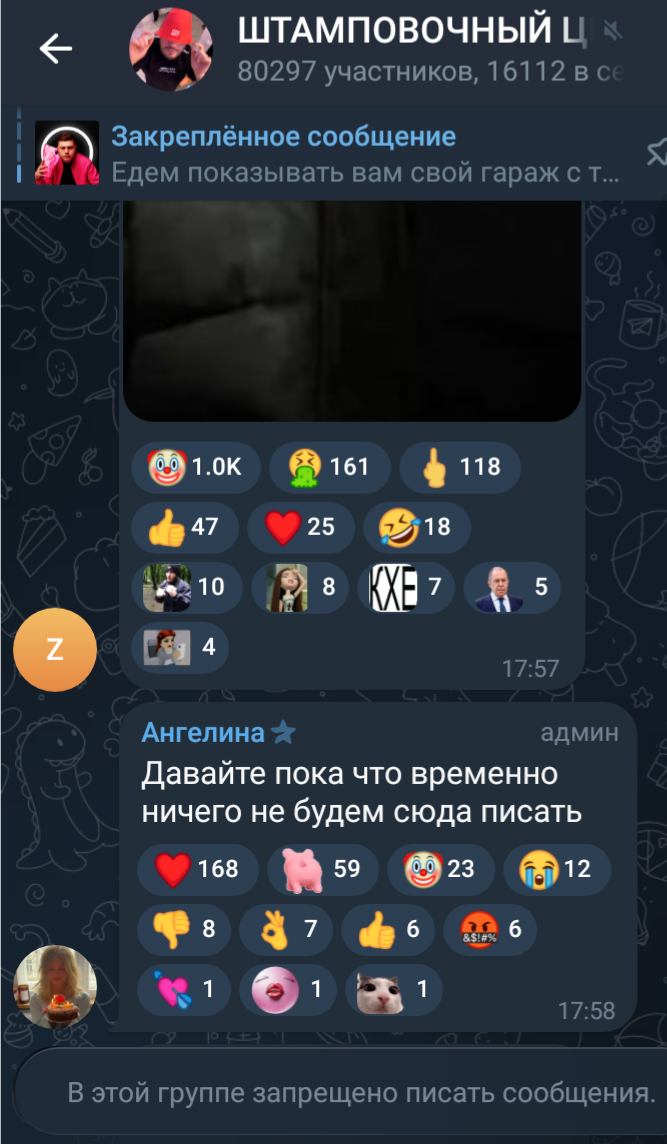667x1144 pixels.
Task: Add clown reaction with 1.0K count
Action: [196, 467]
